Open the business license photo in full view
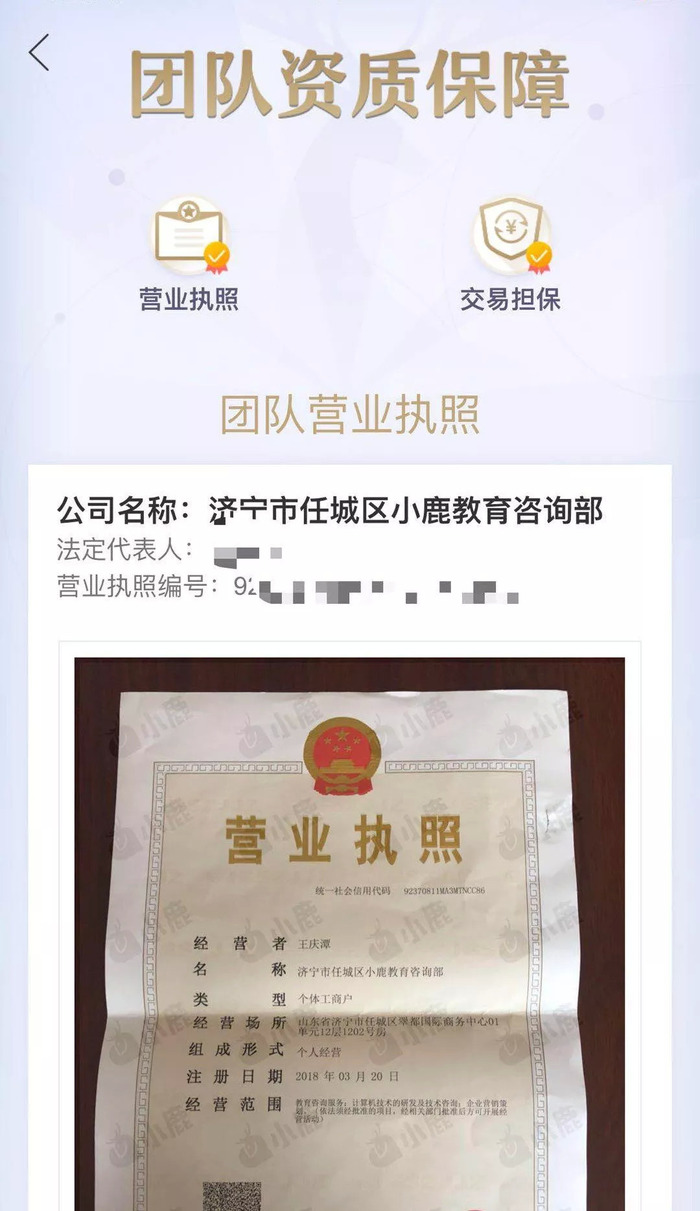 (x=350, y=930)
